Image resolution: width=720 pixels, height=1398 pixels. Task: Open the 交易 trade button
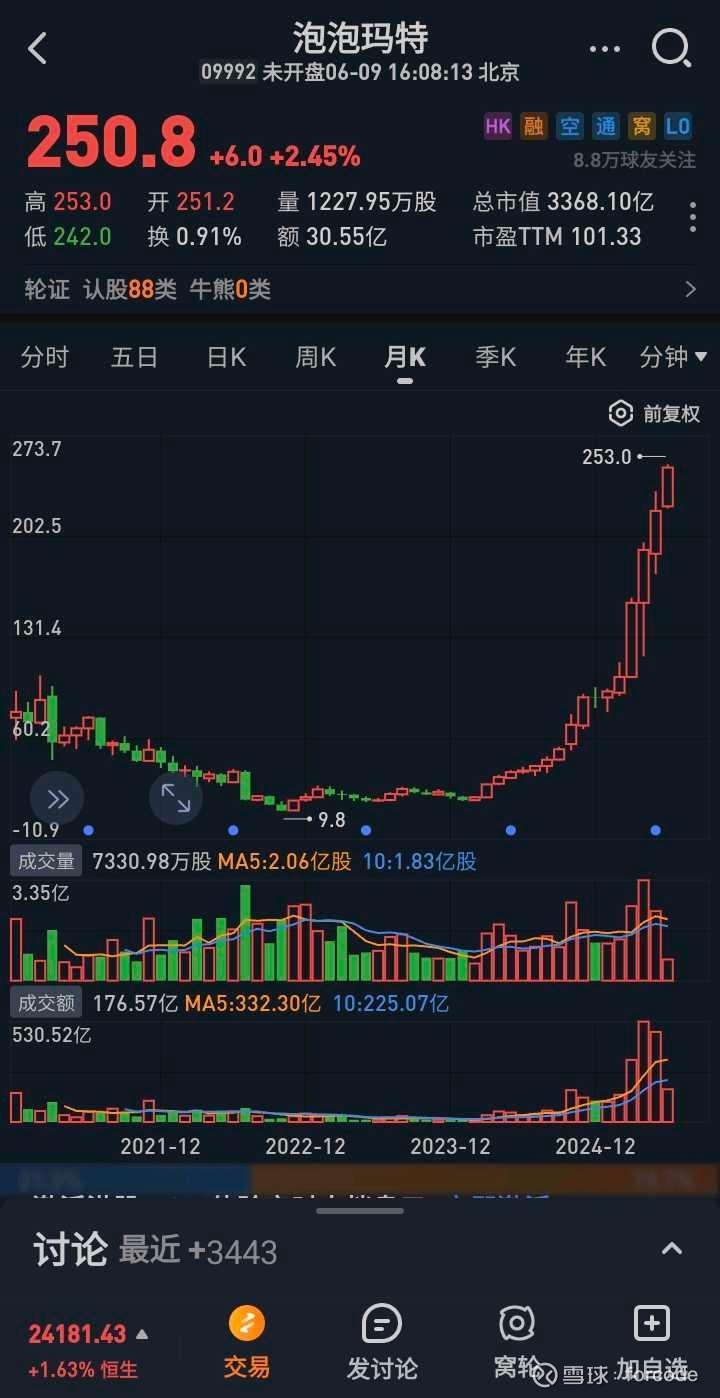click(247, 1342)
